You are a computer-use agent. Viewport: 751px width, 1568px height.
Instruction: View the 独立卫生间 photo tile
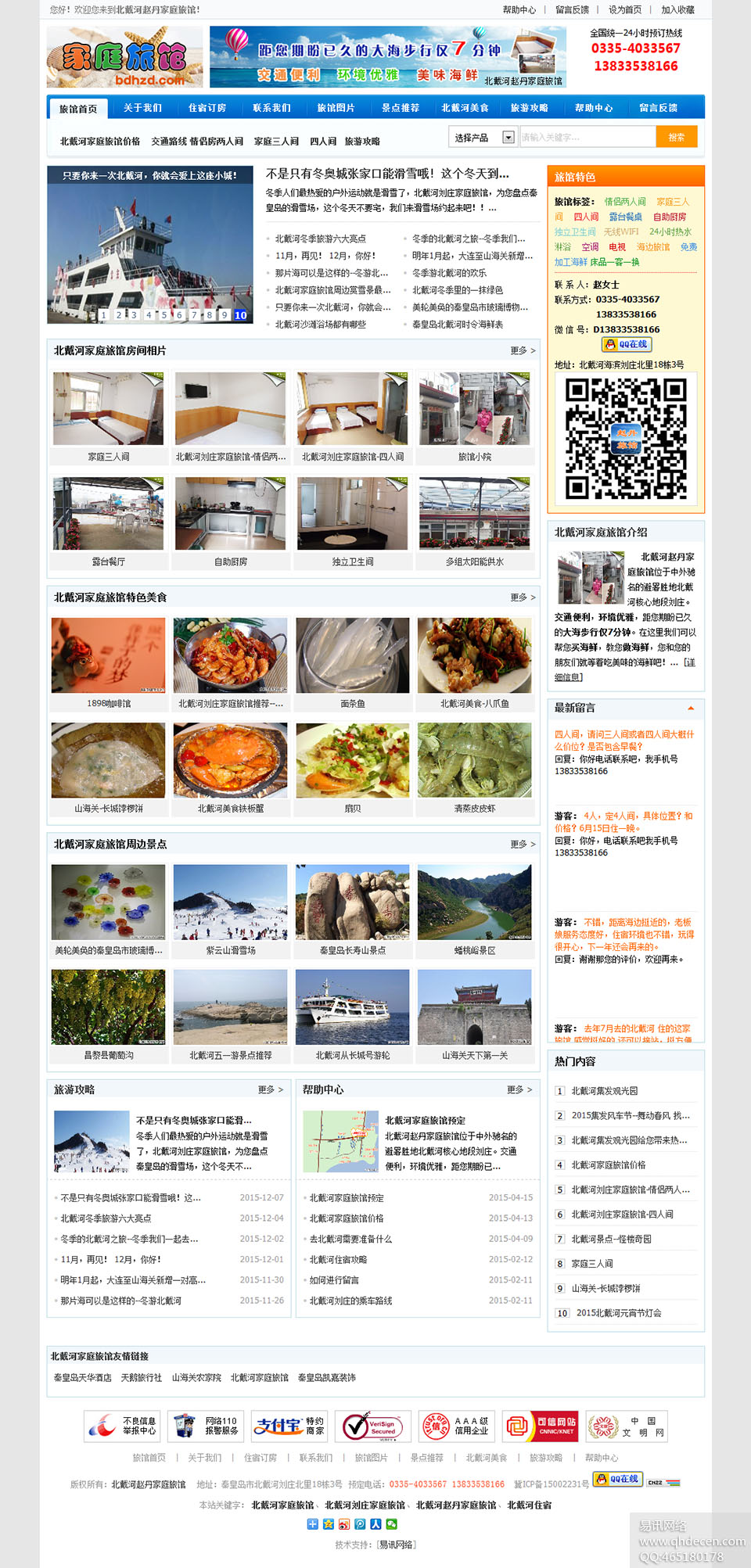point(353,515)
